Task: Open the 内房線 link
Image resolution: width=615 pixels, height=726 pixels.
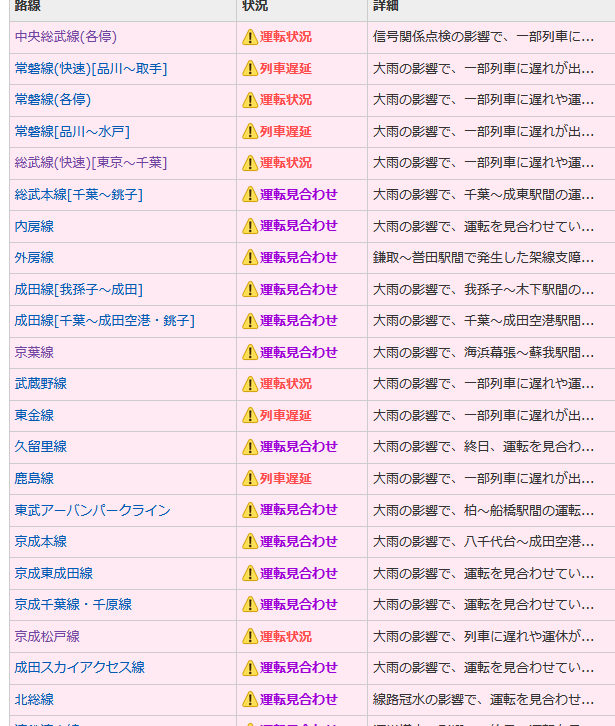Action: click(x=34, y=226)
